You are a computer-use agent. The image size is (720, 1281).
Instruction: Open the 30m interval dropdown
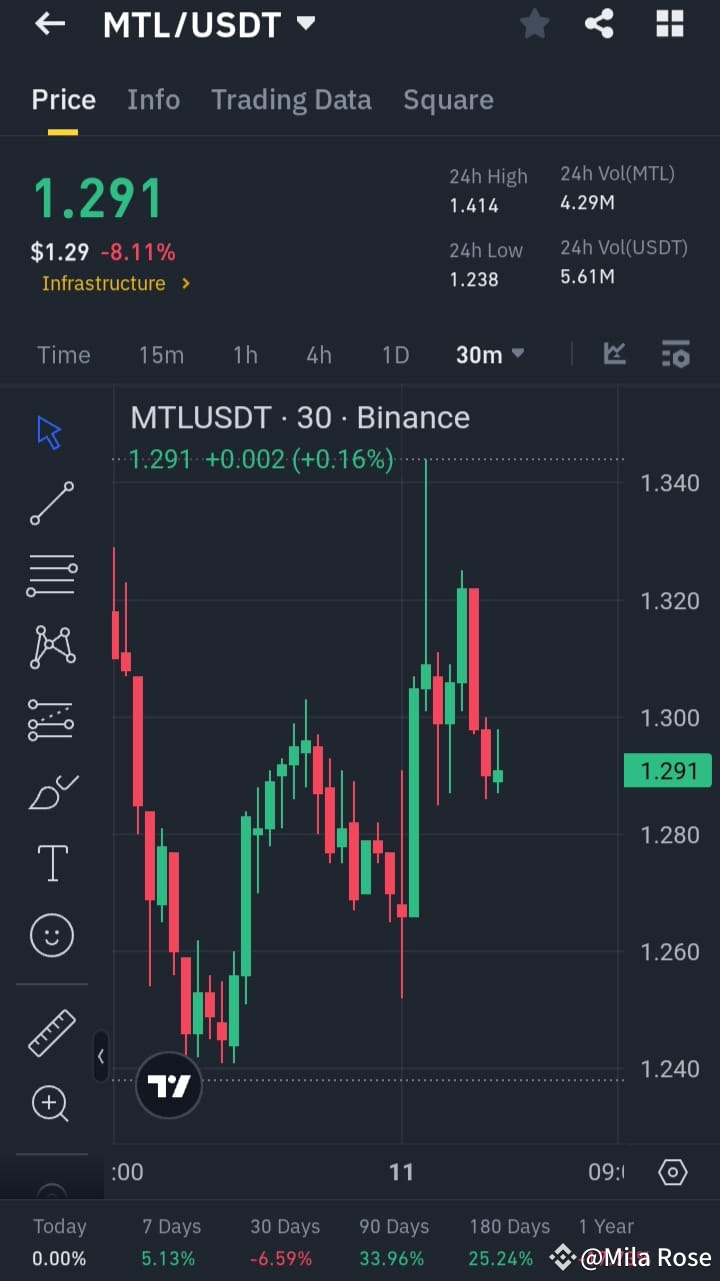[x=489, y=354]
